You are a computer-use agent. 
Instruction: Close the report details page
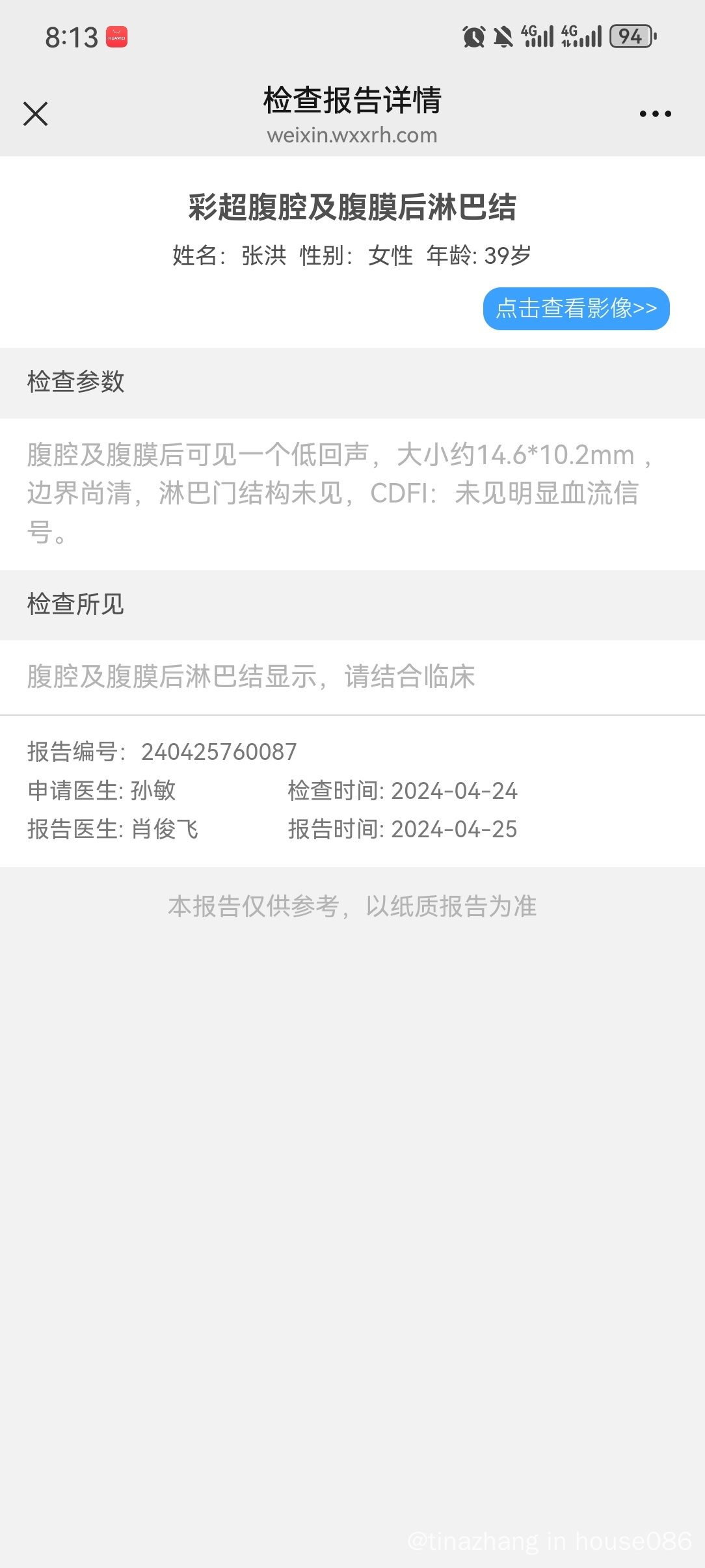(x=36, y=114)
